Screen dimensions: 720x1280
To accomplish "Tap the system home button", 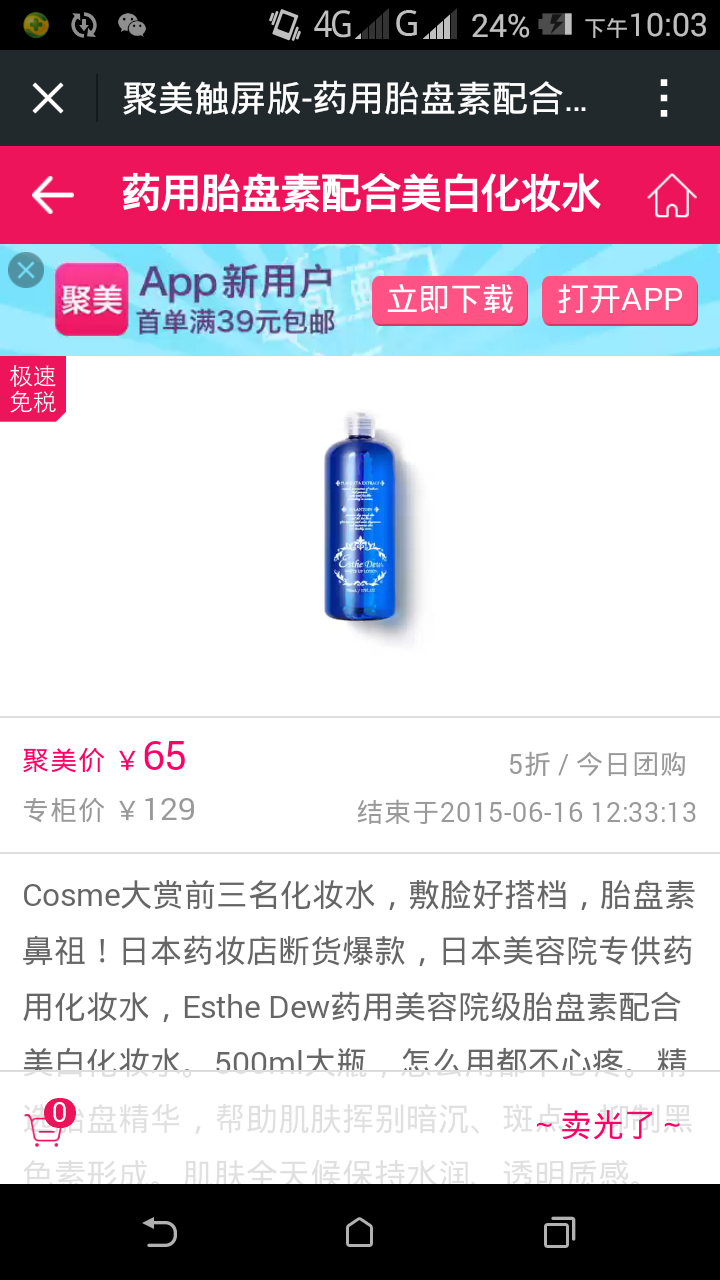I will [360, 1233].
